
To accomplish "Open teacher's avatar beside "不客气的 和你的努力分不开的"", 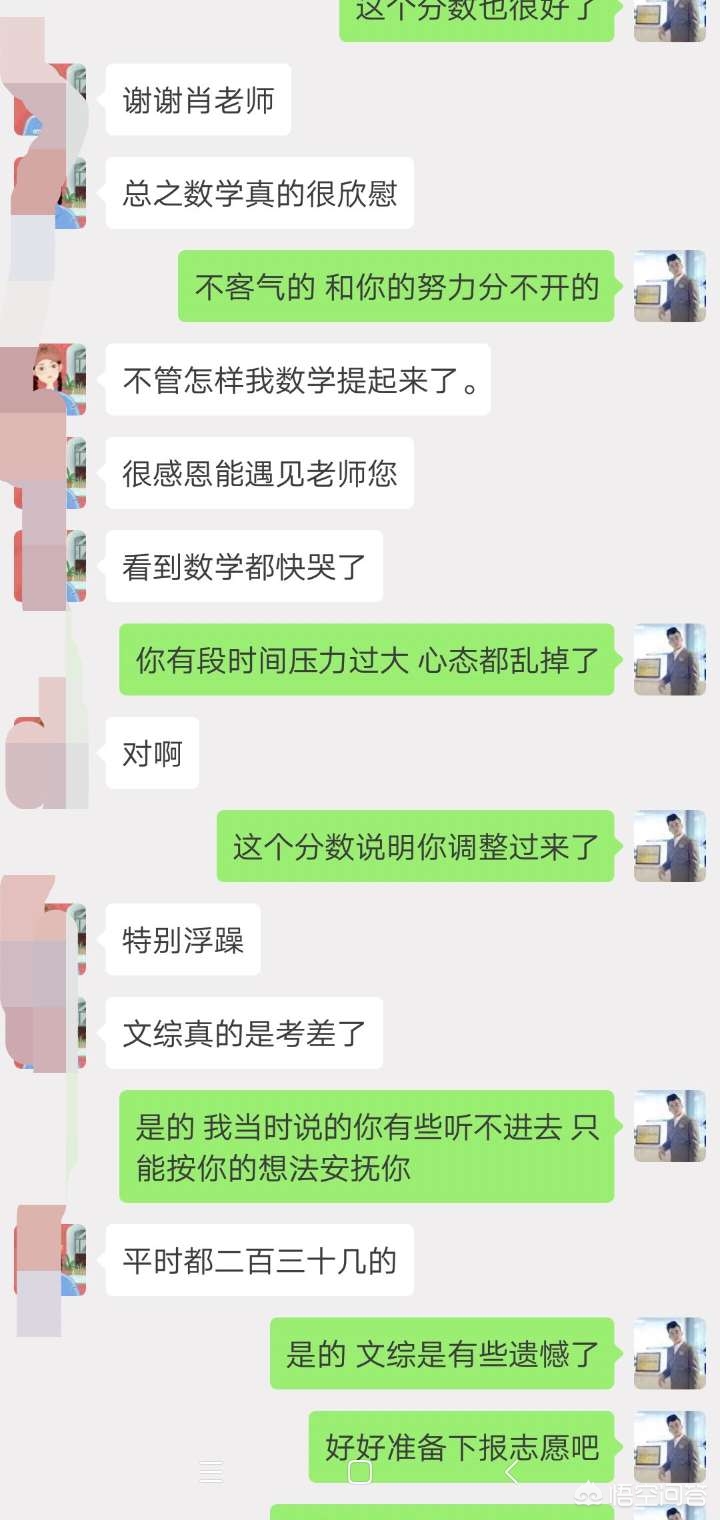I will [670, 286].
